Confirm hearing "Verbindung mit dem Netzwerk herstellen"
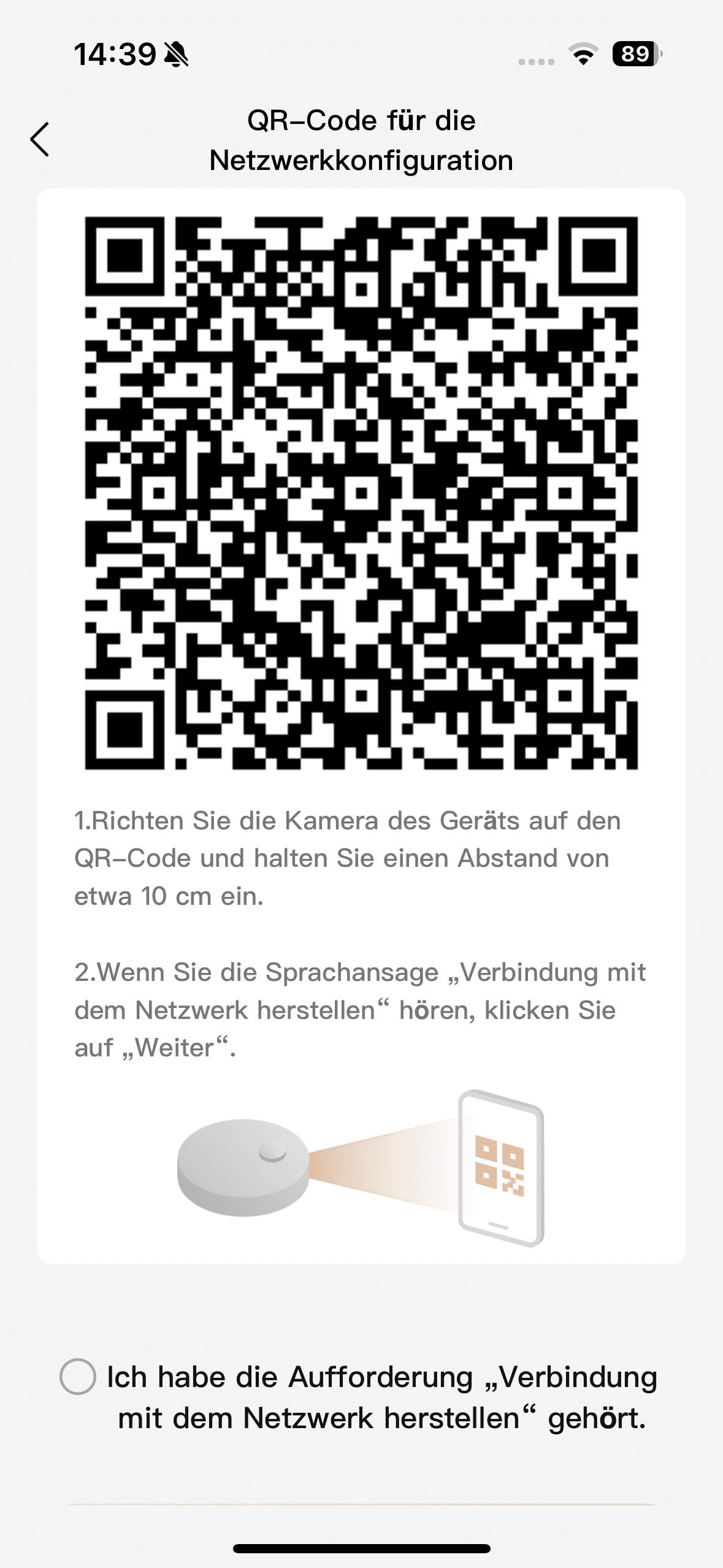 pos(78,1377)
